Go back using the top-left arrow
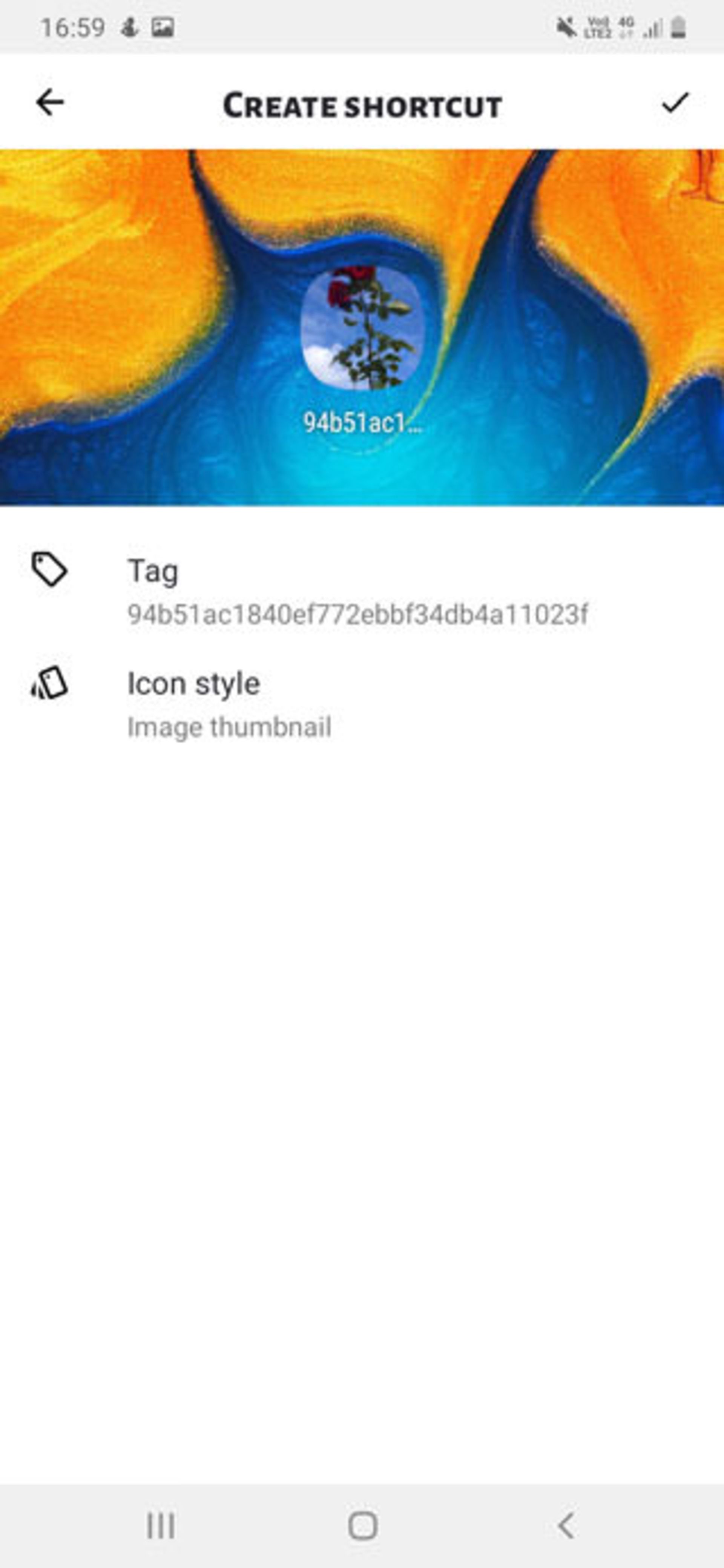The image size is (724, 1568). pyautogui.click(x=50, y=102)
